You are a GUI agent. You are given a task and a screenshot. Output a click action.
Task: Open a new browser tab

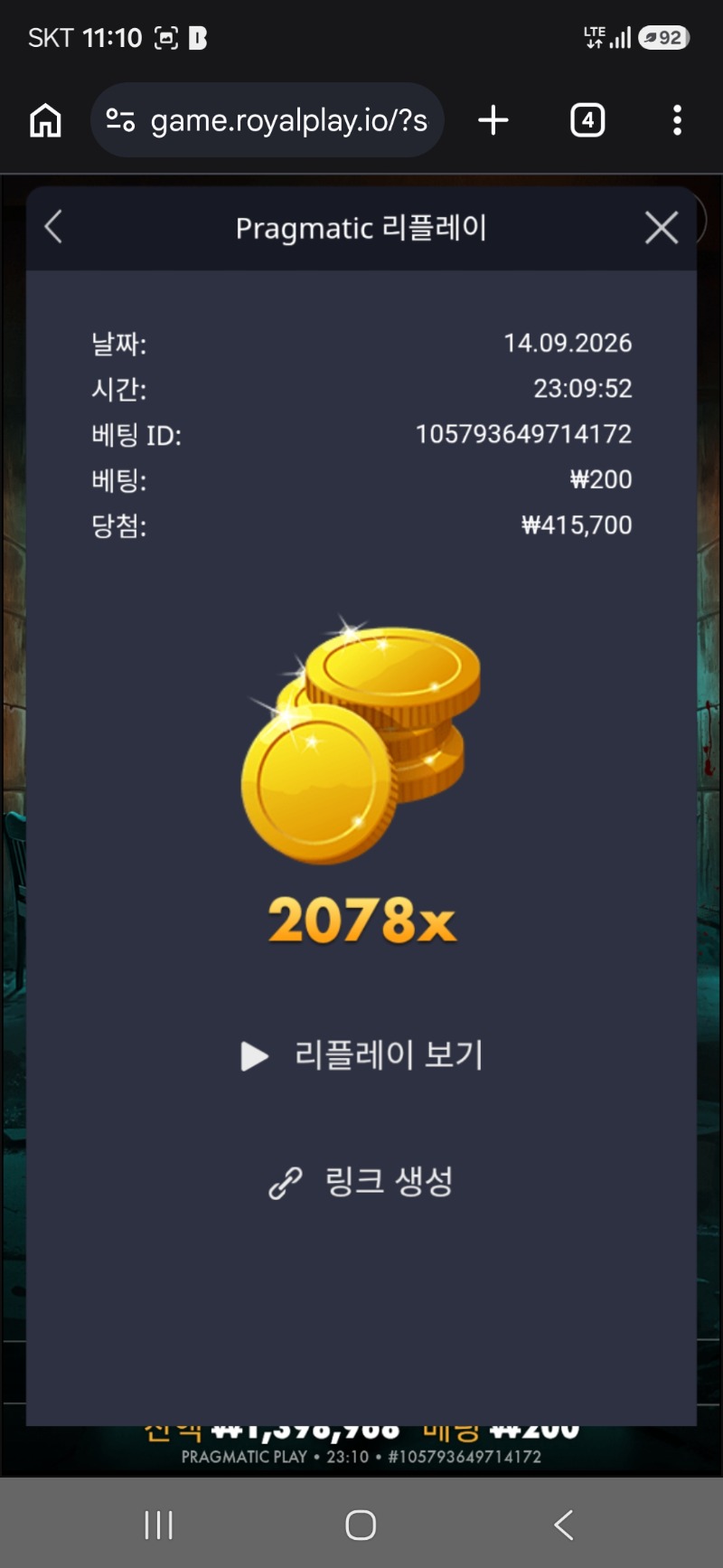(493, 120)
